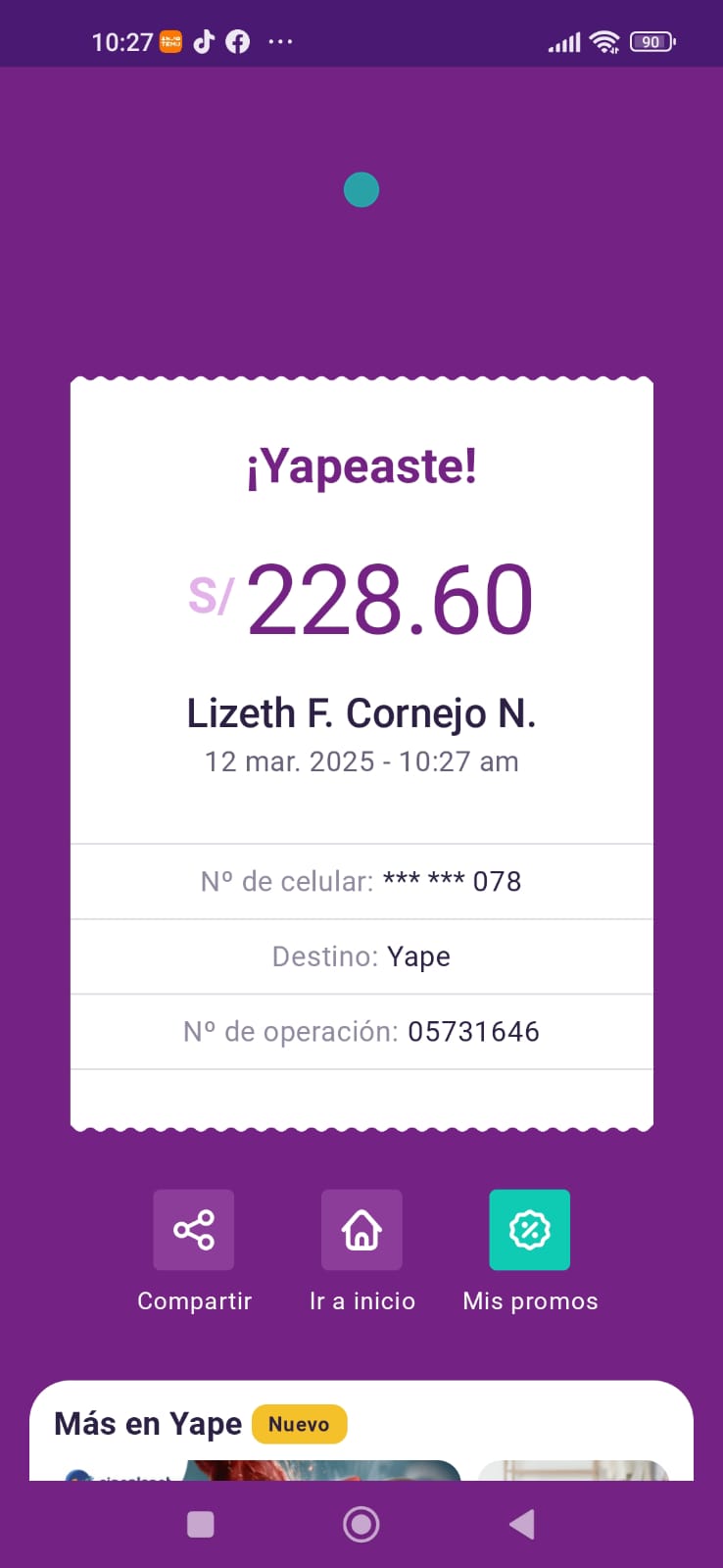The image size is (723, 1568).
Task: Share the Yape payment receipt via Compartir
Action: (x=194, y=1230)
